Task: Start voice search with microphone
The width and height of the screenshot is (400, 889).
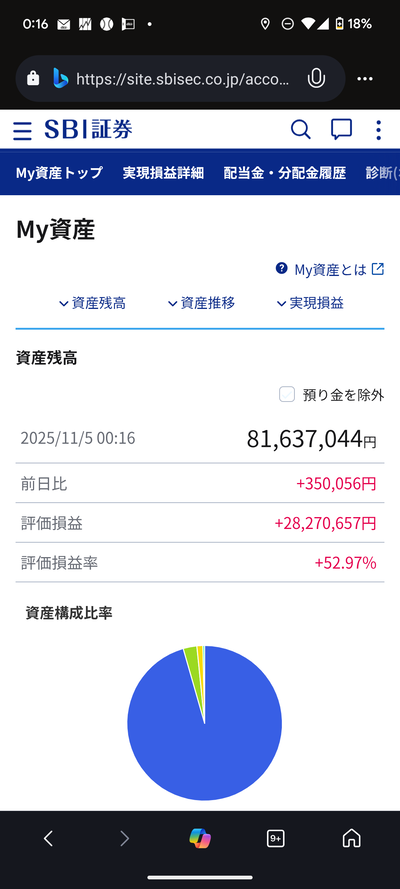Action: 316,79
